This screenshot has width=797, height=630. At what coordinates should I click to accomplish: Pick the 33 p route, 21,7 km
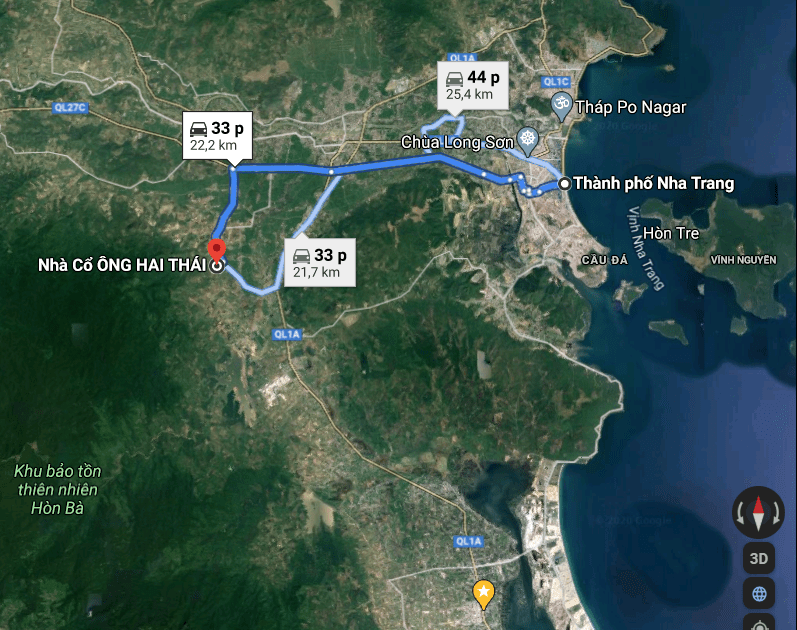[x=320, y=262]
